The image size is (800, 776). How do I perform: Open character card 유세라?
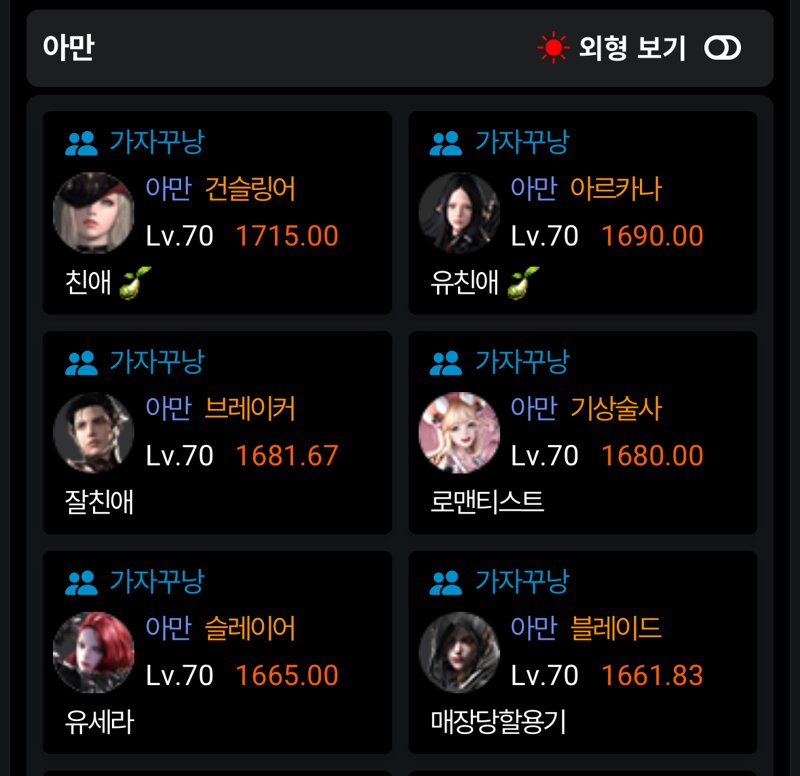(217, 652)
